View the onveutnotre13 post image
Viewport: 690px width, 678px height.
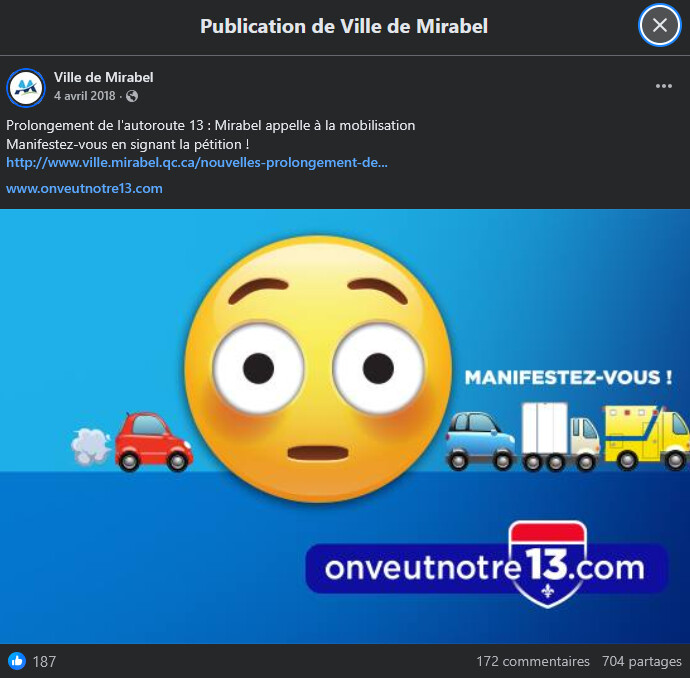[345, 425]
